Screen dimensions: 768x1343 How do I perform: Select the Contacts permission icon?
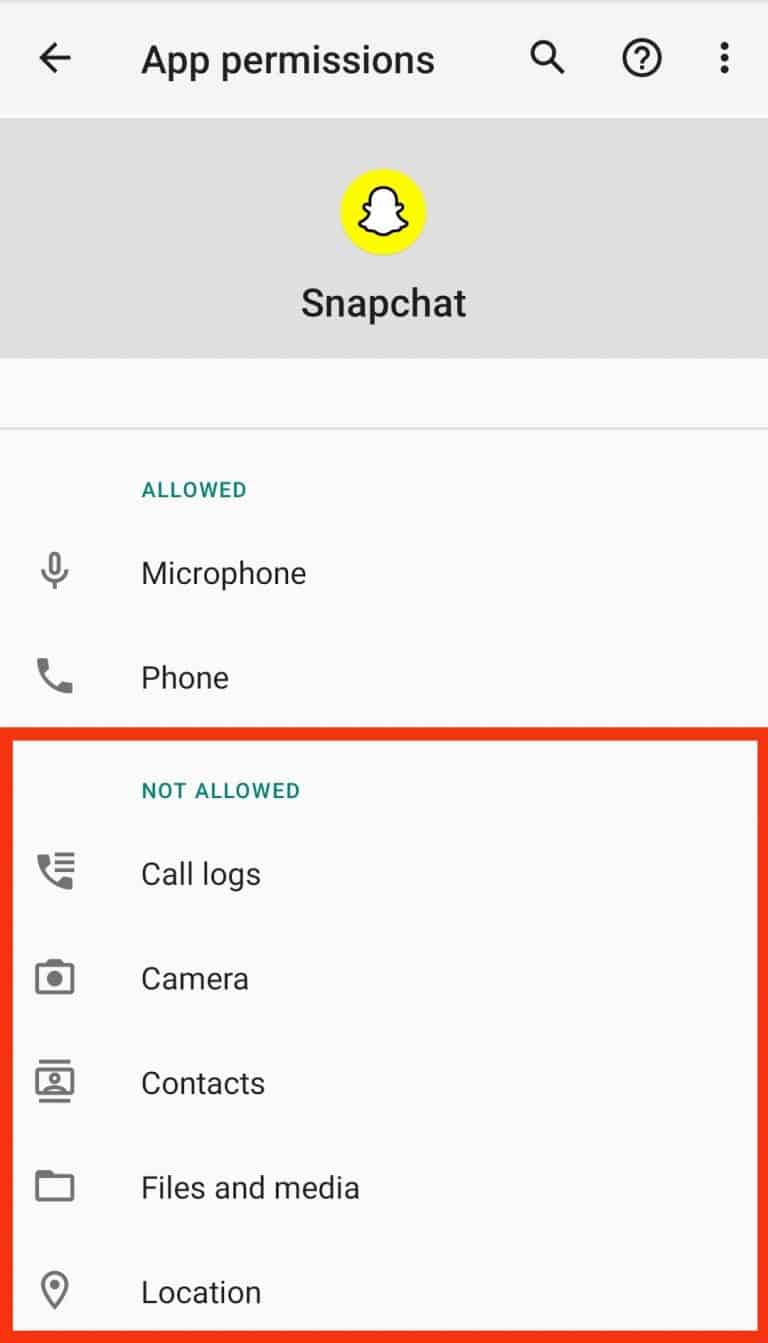(55, 1081)
